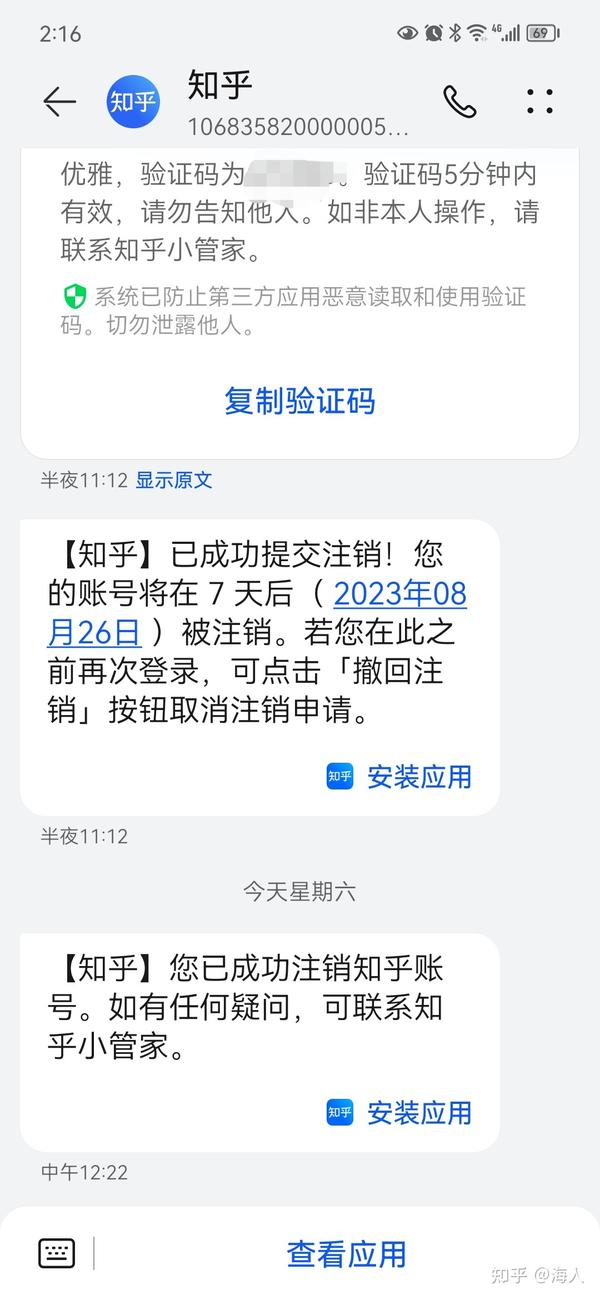Tap 查看应用 at the bottom
The image size is (600, 1300).
click(346, 1254)
